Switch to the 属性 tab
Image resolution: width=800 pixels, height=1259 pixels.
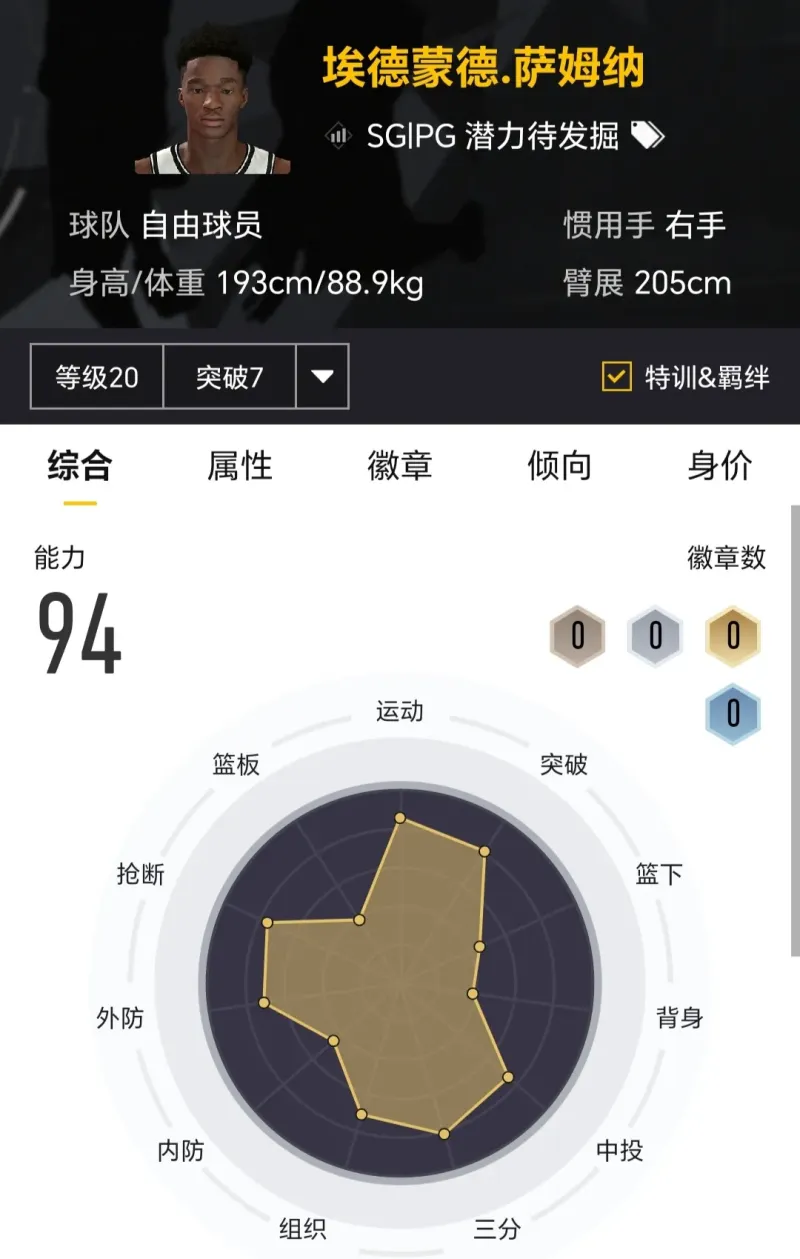(x=240, y=466)
